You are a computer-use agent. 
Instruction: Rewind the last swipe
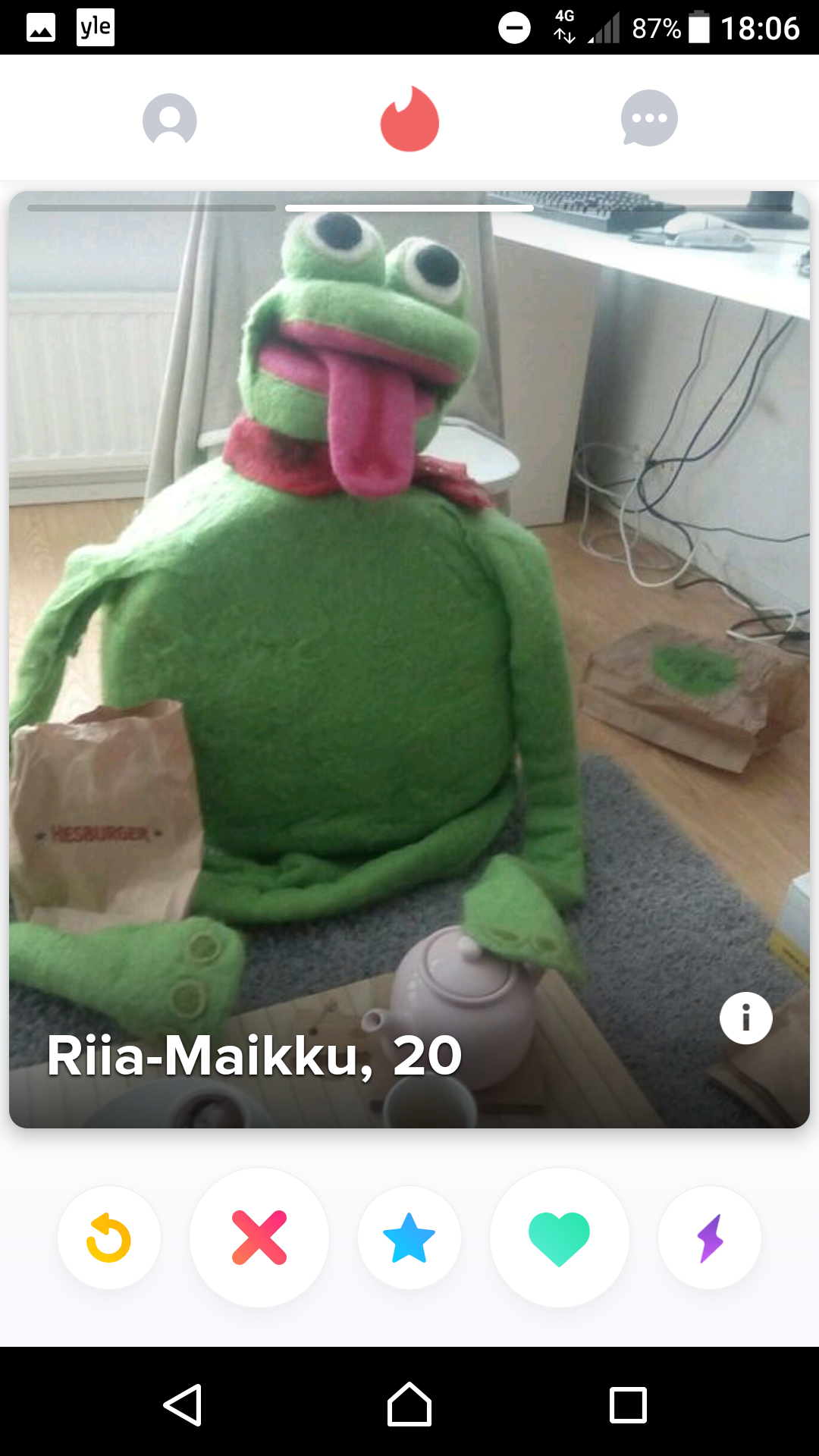click(x=109, y=1238)
